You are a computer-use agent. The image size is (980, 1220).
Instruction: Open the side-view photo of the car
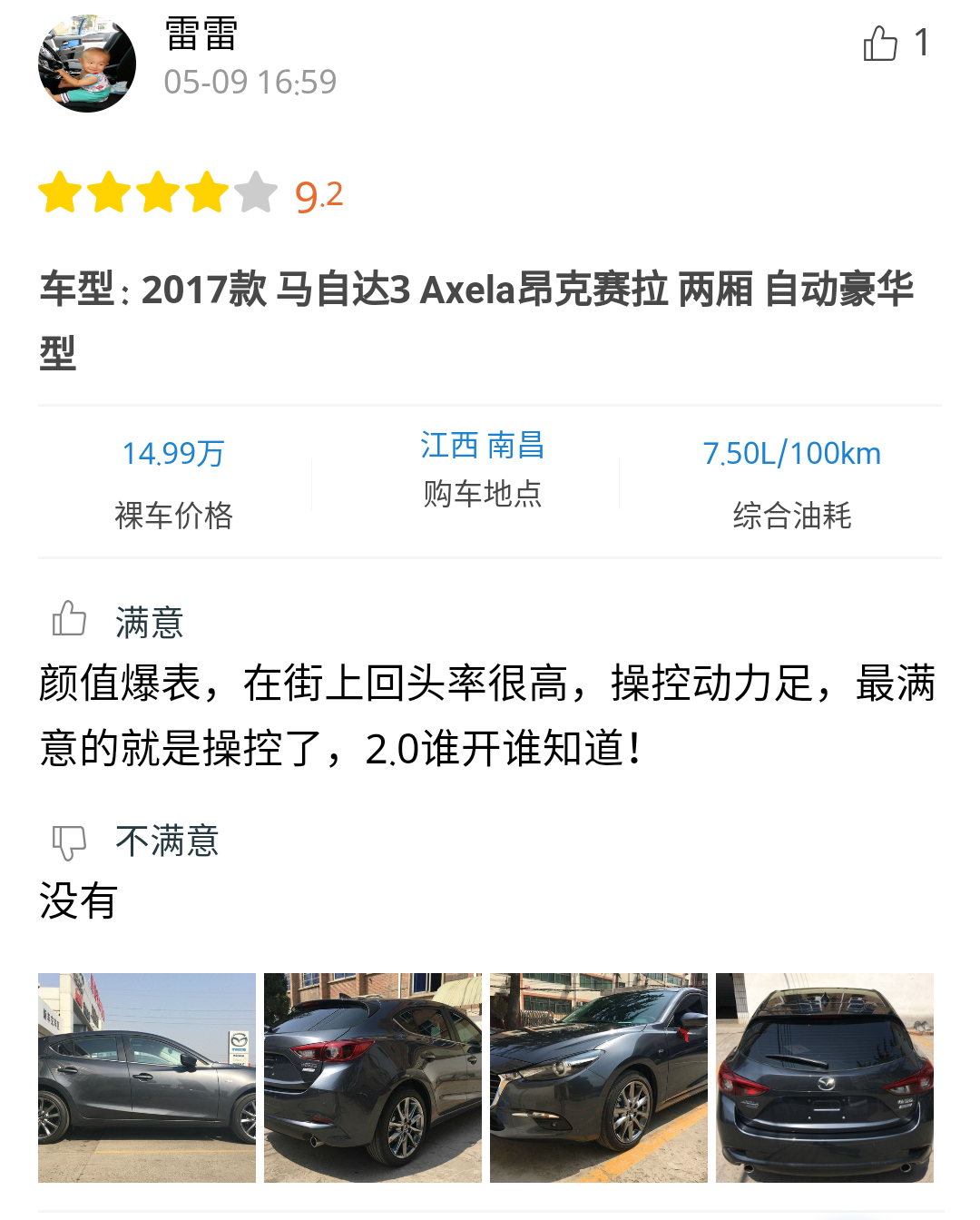click(147, 1077)
